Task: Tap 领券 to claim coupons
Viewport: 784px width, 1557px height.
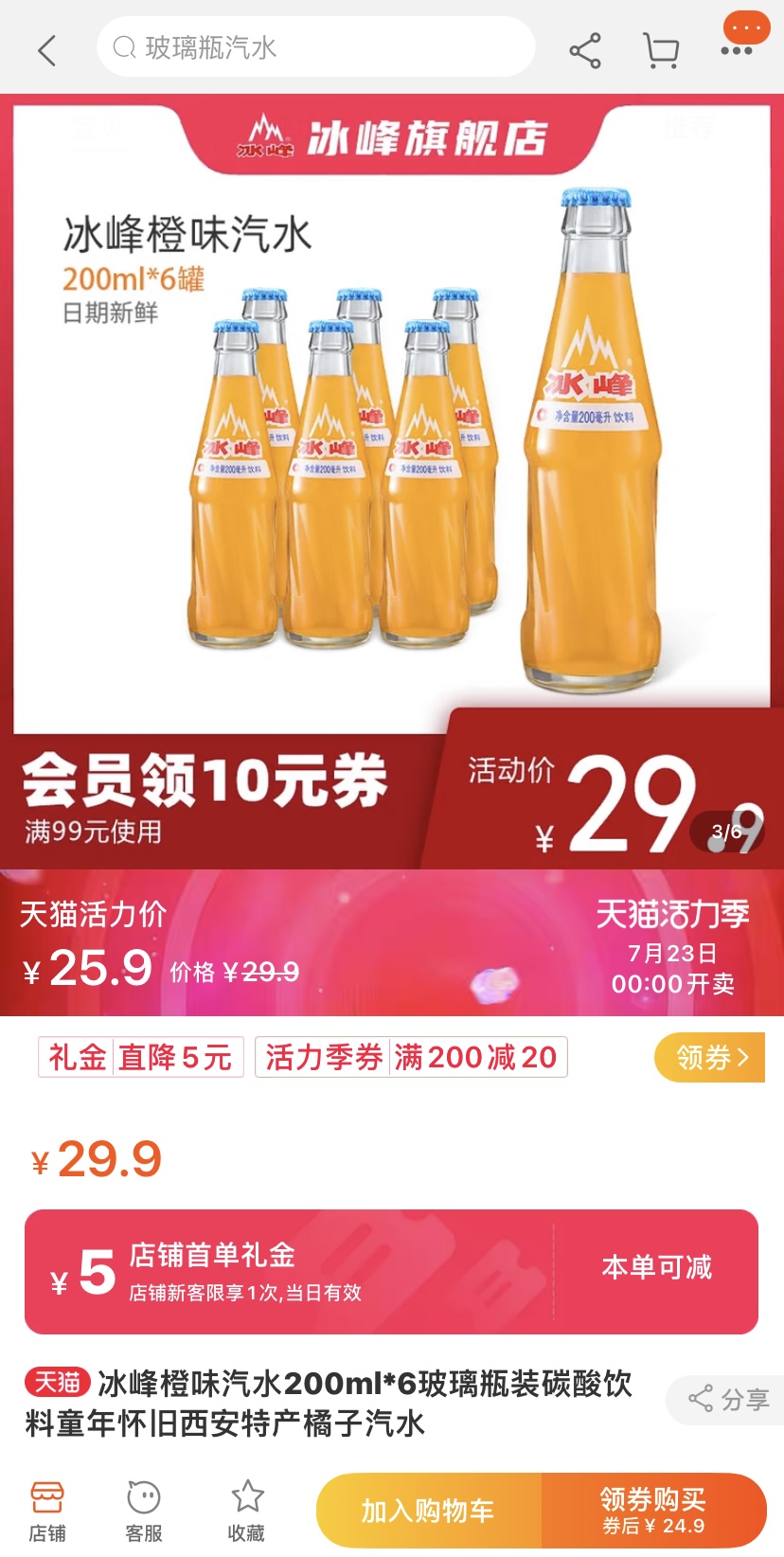Action: pos(709,1057)
